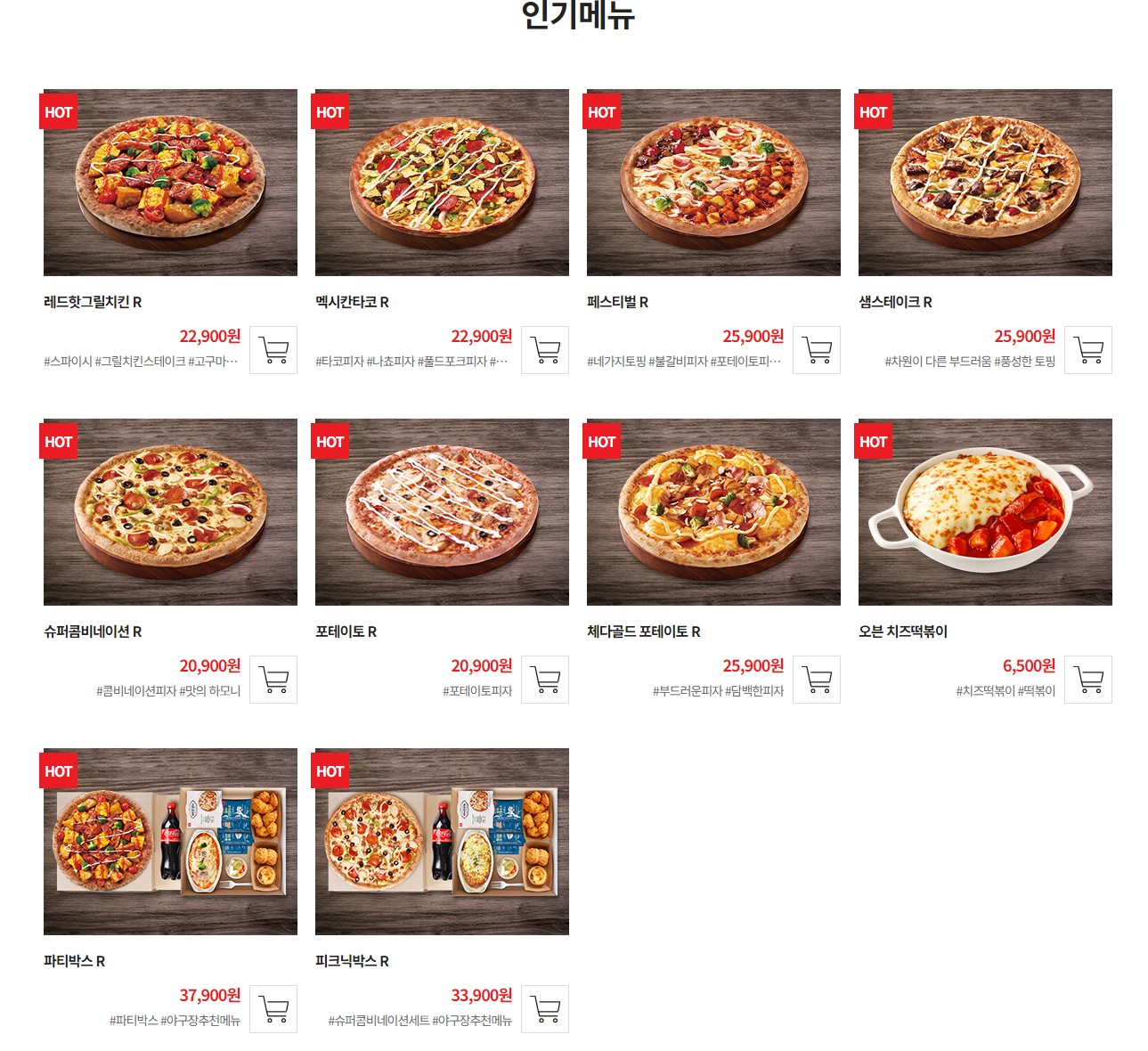
Task: Add 오븐 치즈떡볶이 to cart
Action: [1088, 680]
